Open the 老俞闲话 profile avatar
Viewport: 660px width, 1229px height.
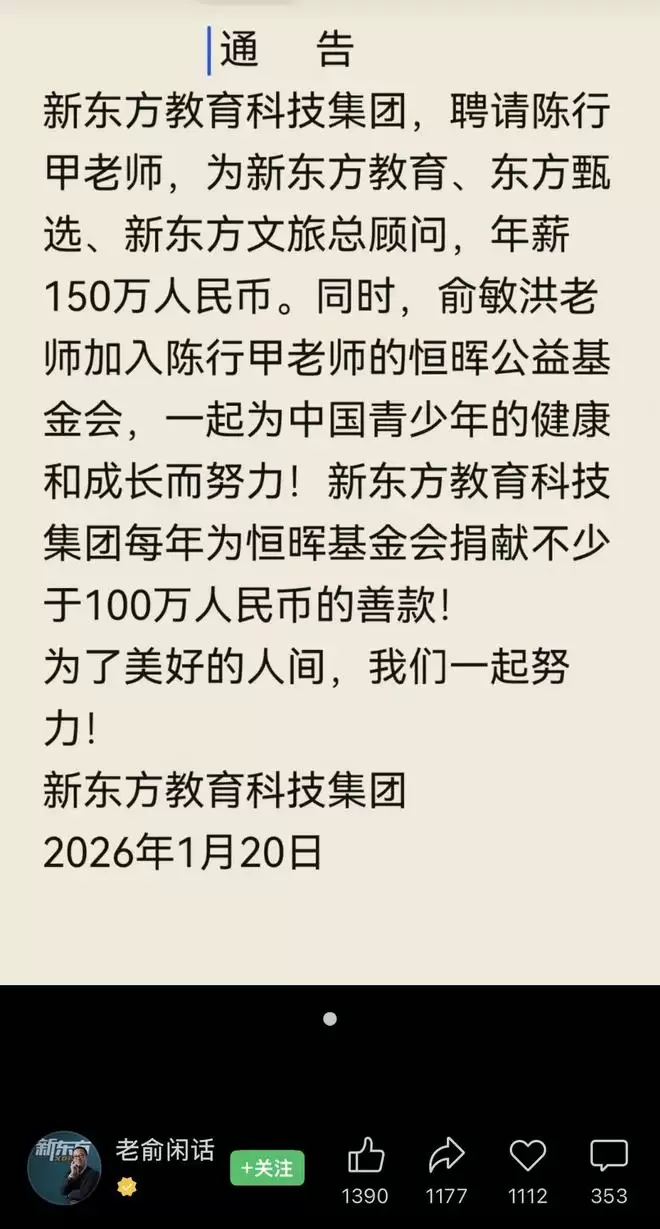click(64, 1167)
